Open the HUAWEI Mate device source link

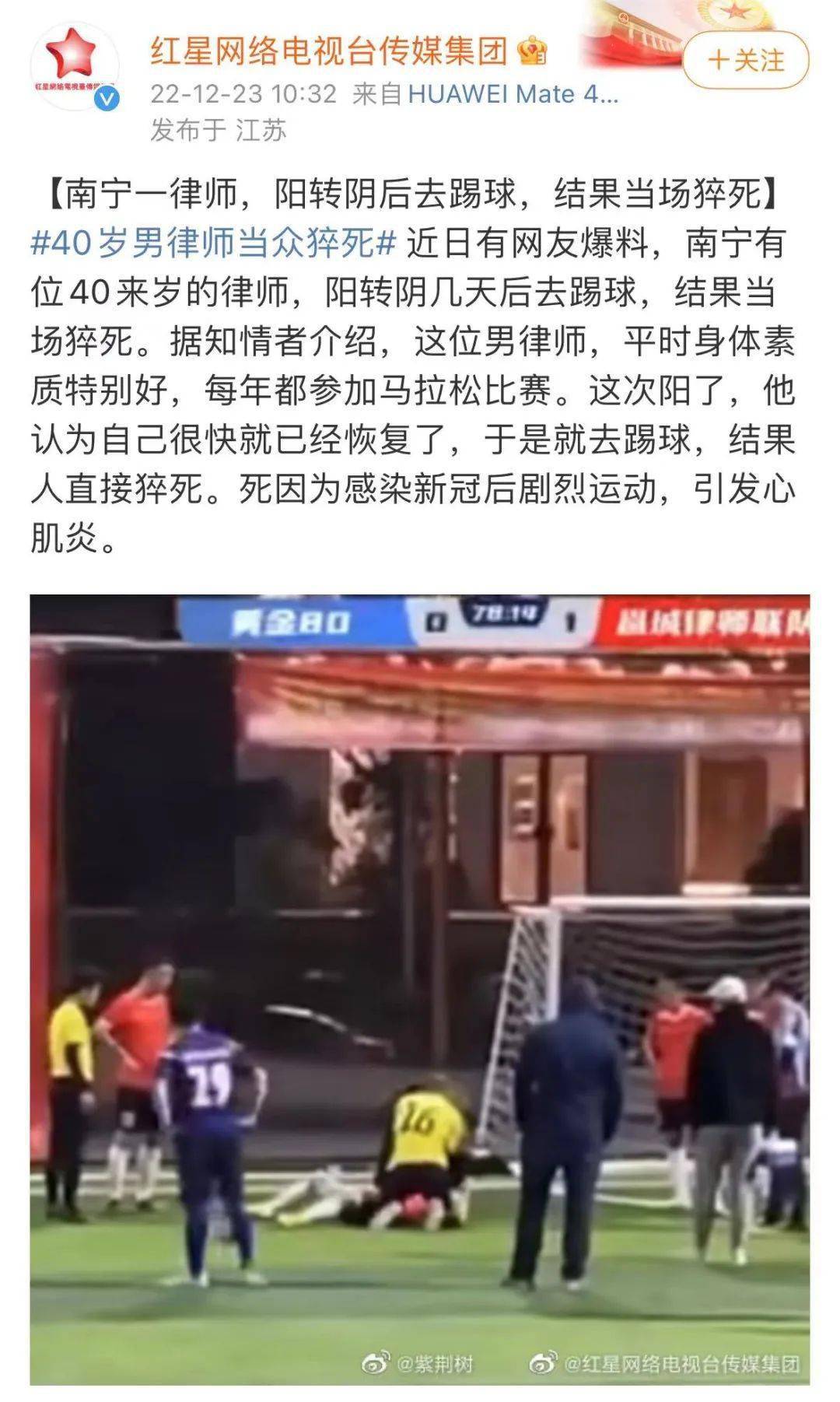tap(513, 94)
